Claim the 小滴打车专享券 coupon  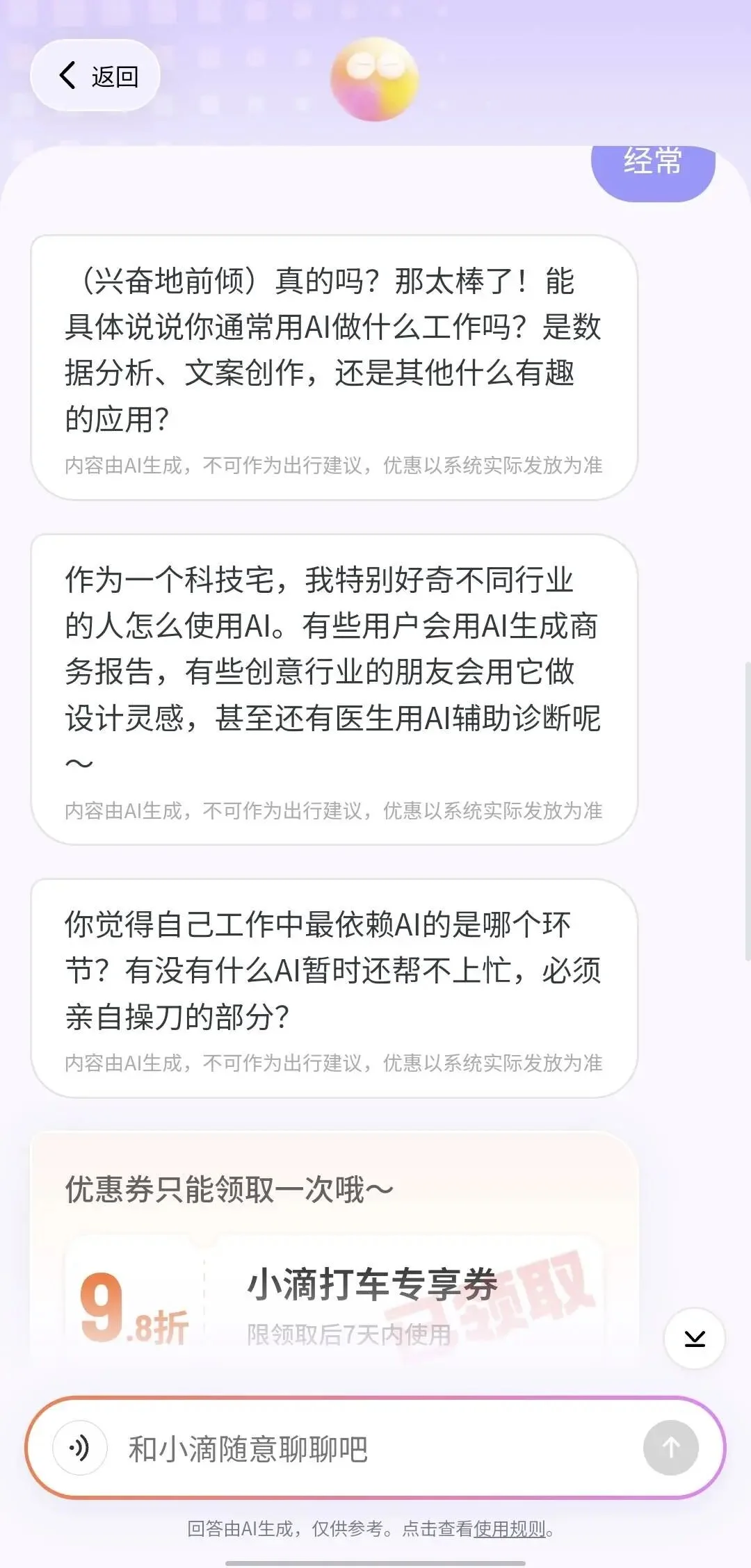coord(372,1282)
